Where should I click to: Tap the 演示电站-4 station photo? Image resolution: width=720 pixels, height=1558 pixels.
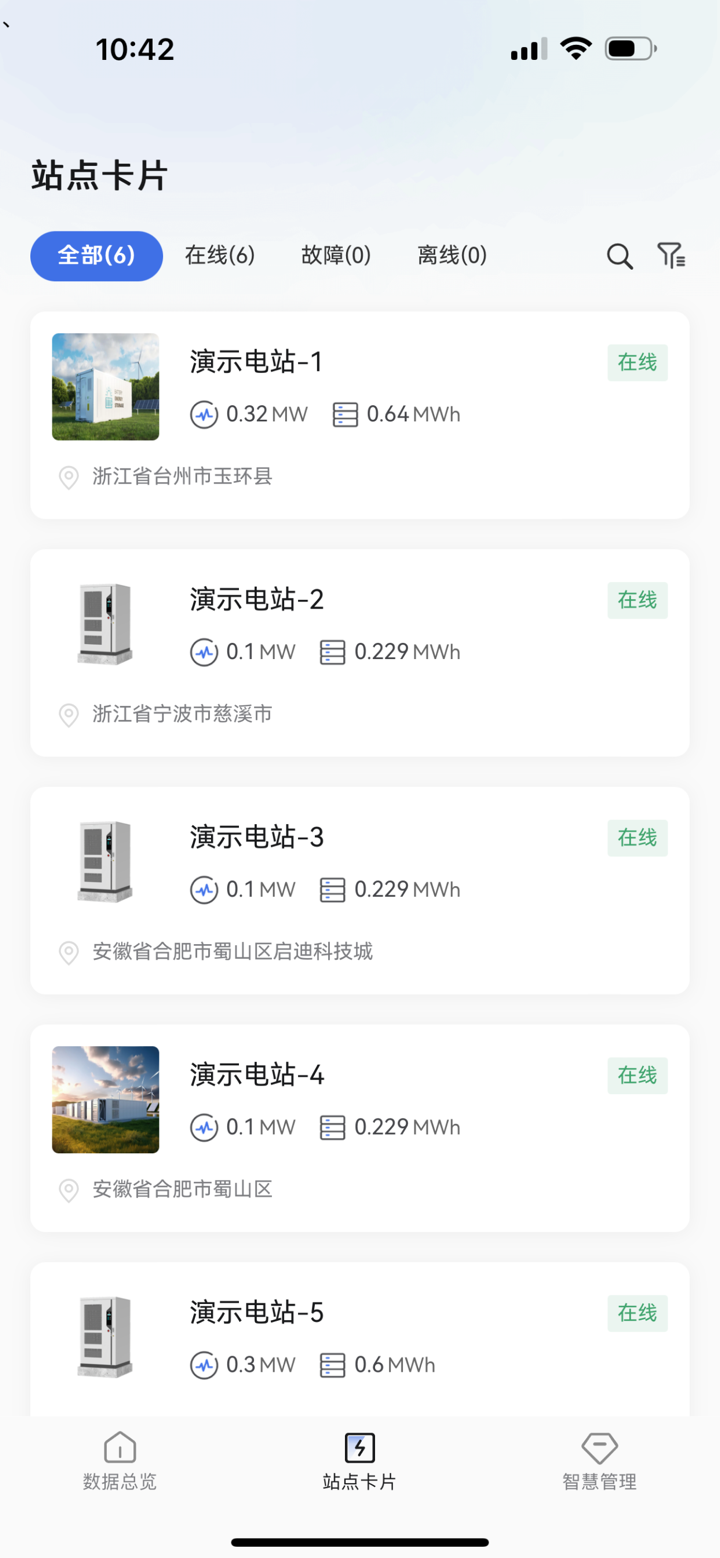[105, 1100]
